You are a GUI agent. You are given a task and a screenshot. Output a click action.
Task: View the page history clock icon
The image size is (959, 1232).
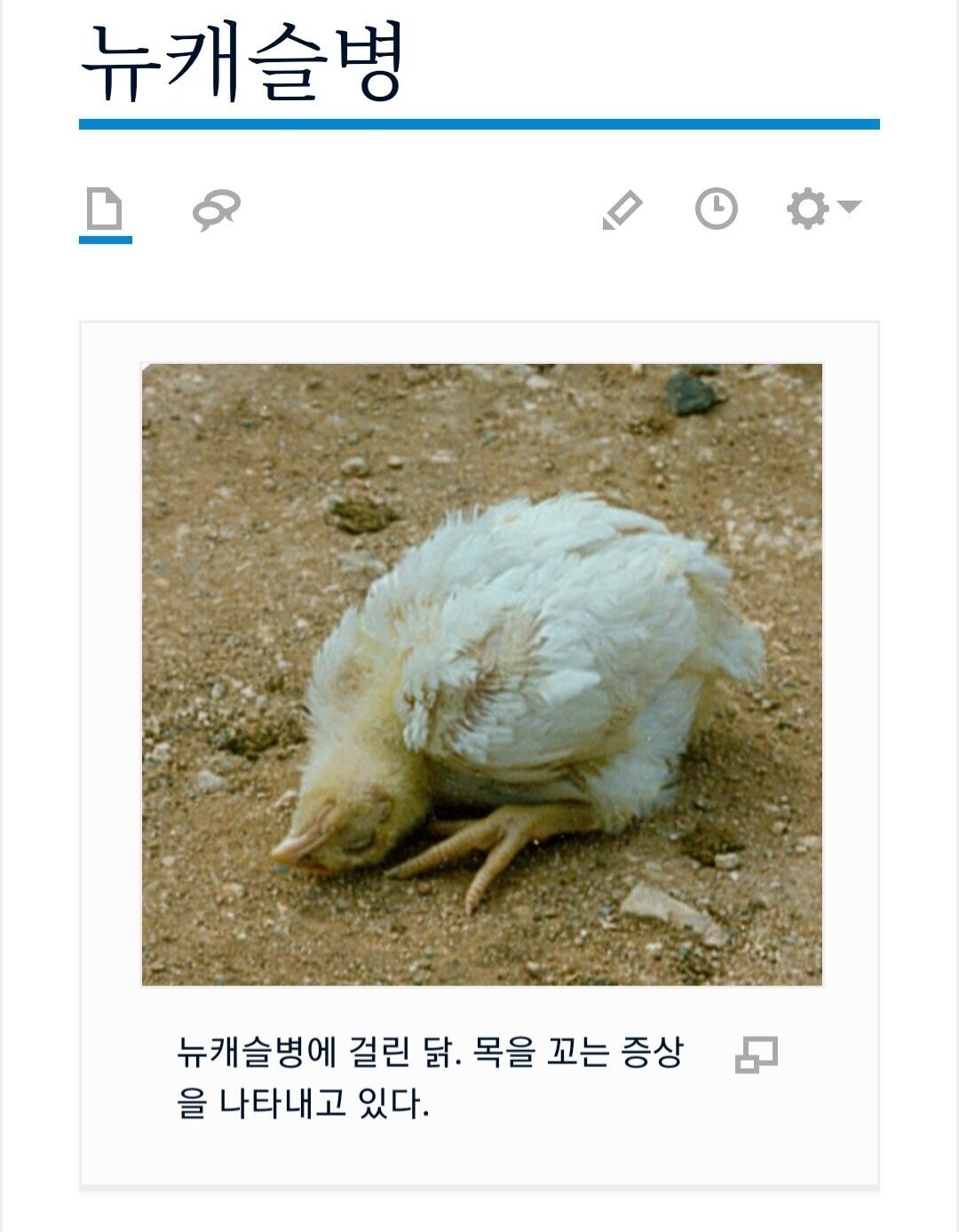(716, 209)
